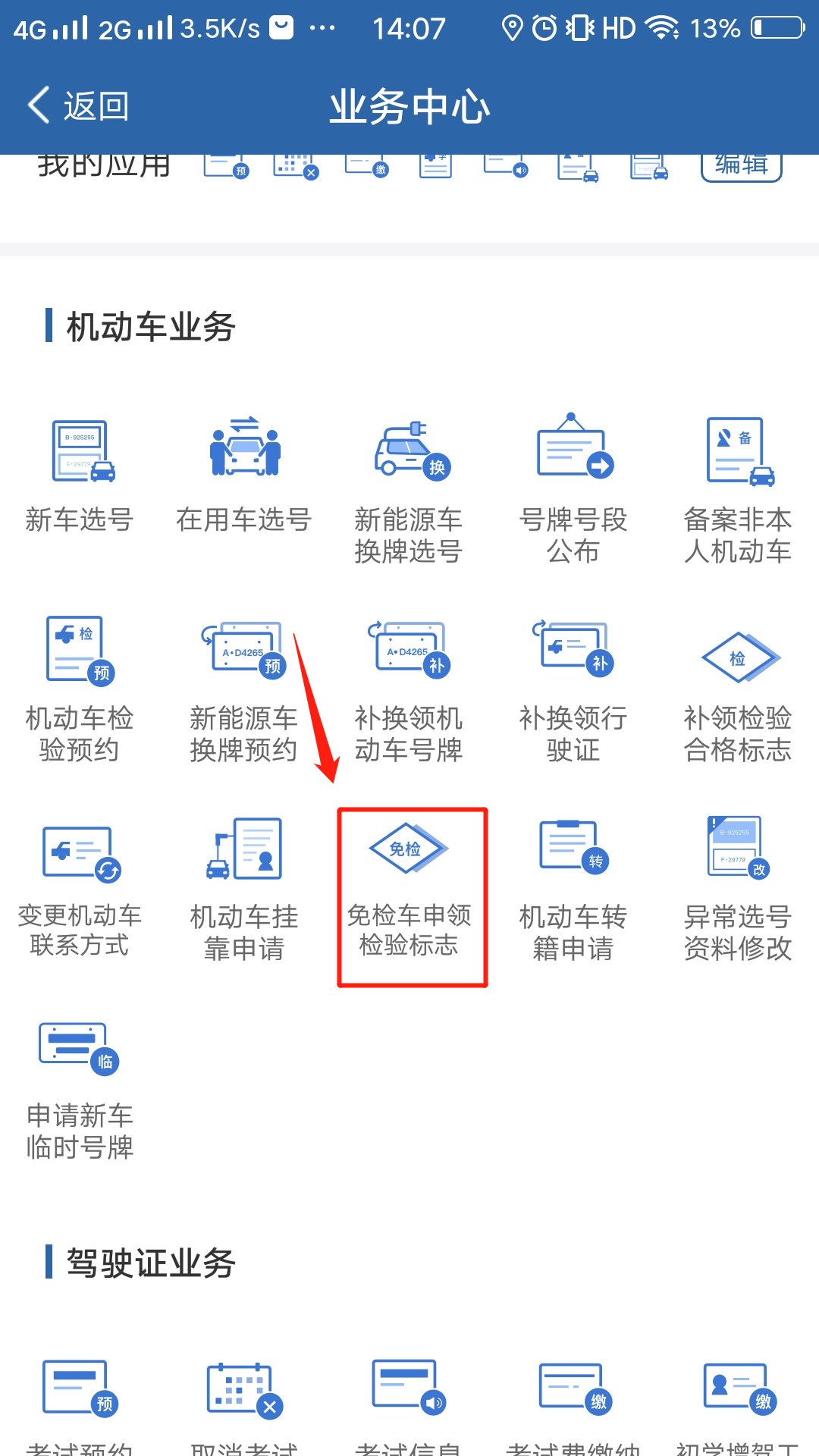This screenshot has width=819, height=1456.
Task: Go back with the 返回 button
Action: pyautogui.click(x=79, y=105)
